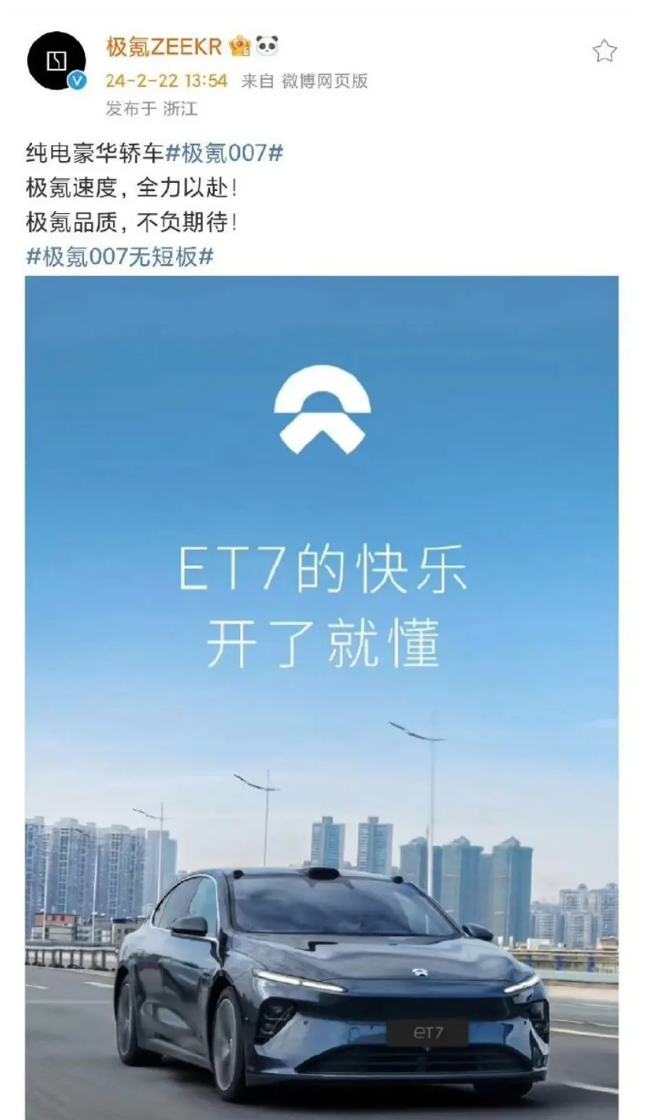Open the #极氪007# hashtag topic
This screenshot has height=1120, width=667.
pos(224,153)
